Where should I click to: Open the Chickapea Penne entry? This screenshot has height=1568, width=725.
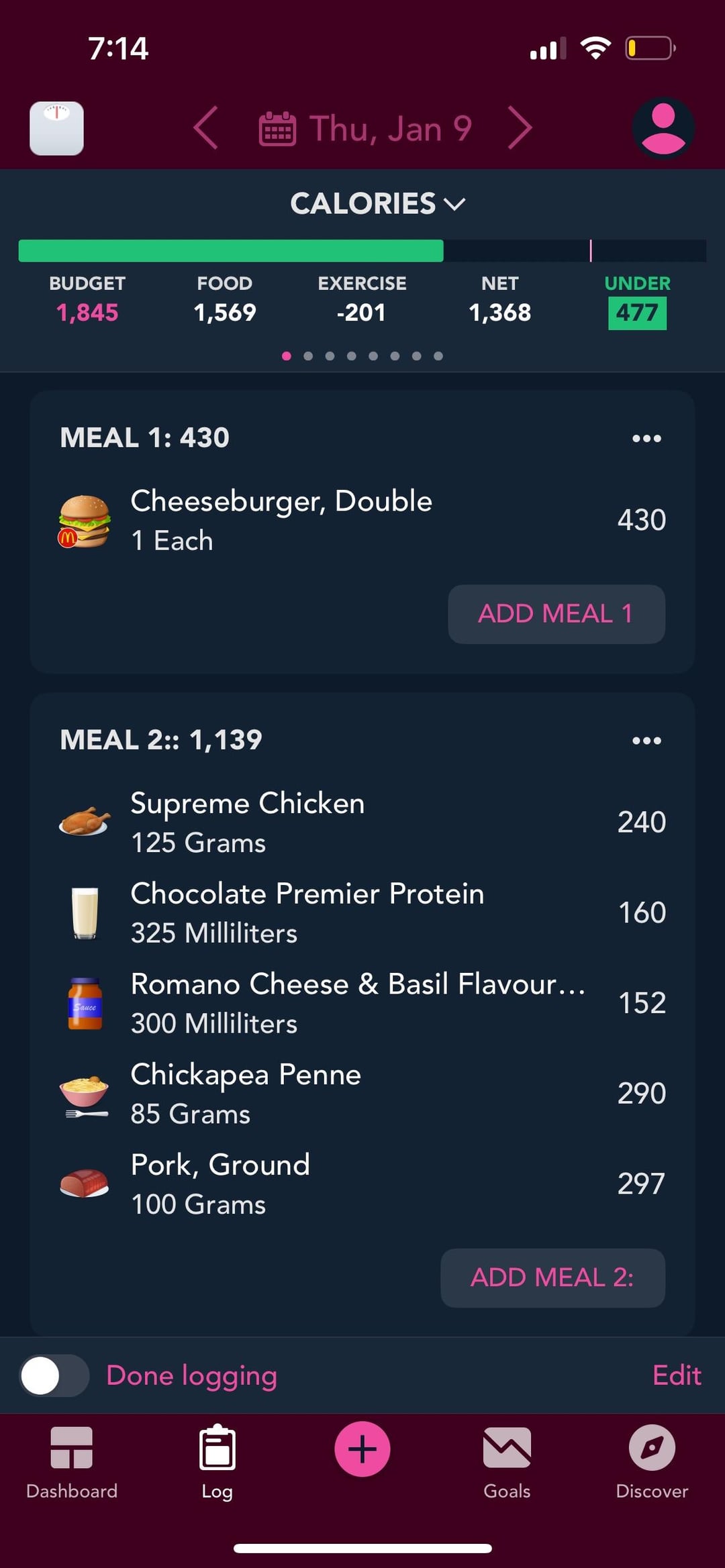(x=362, y=1094)
